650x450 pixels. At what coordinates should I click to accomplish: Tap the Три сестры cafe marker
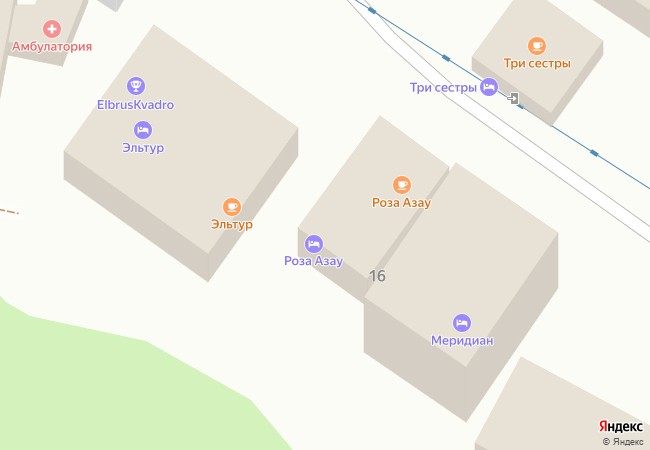(537, 46)
